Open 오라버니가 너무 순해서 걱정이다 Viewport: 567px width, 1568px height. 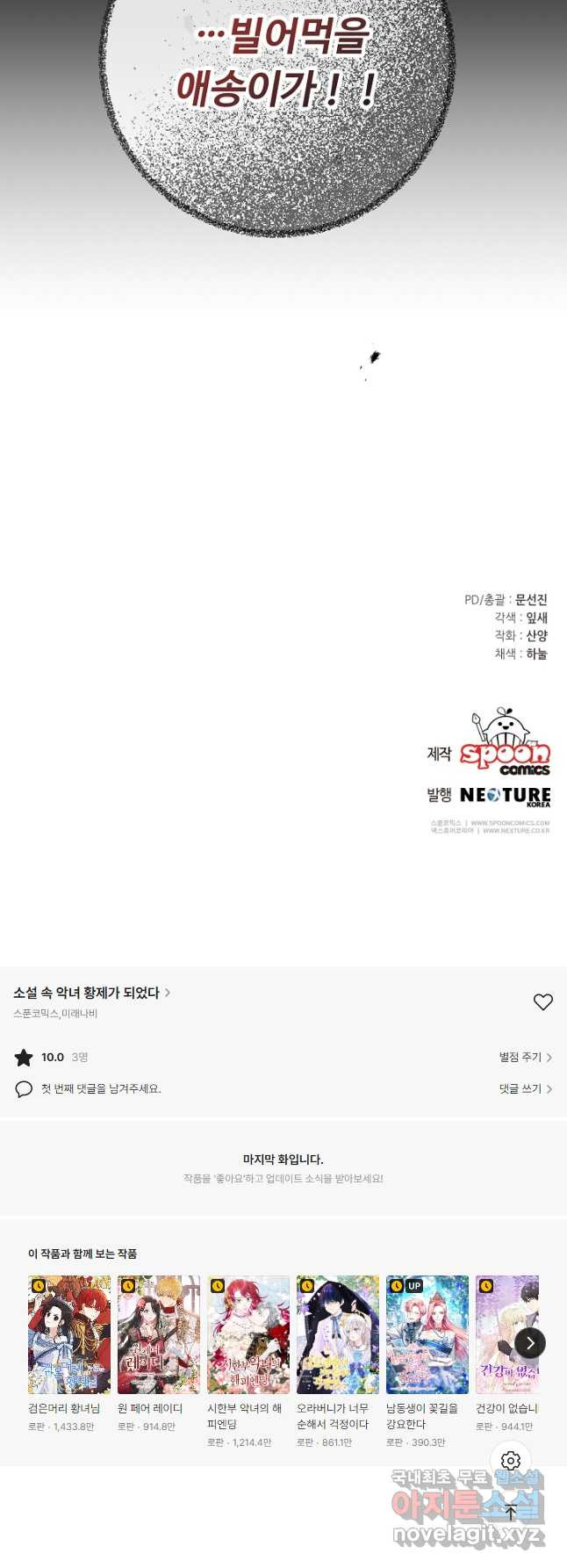coord(338,1334)
